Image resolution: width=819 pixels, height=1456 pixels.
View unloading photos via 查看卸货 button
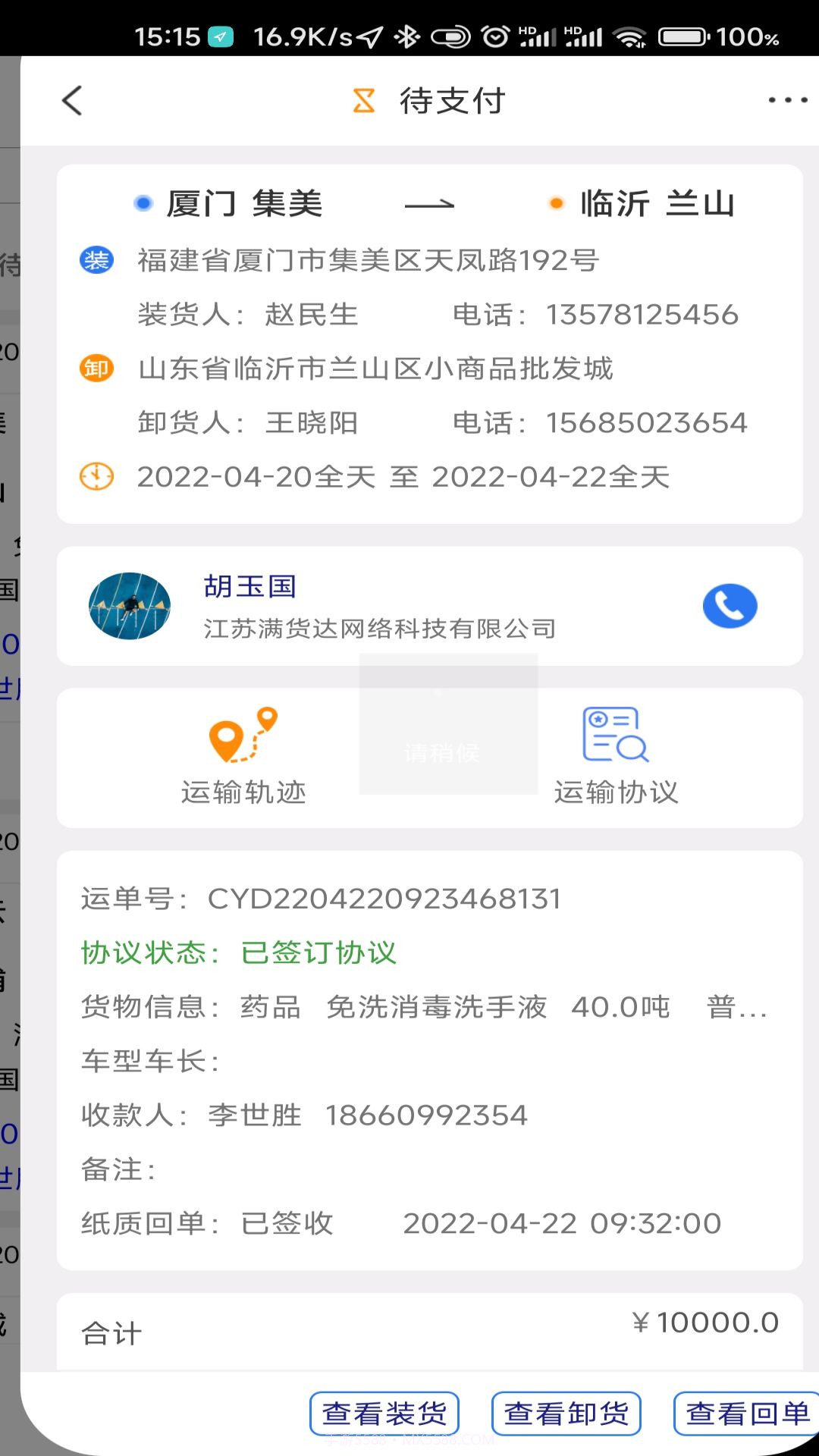(x=566, y=1413)
